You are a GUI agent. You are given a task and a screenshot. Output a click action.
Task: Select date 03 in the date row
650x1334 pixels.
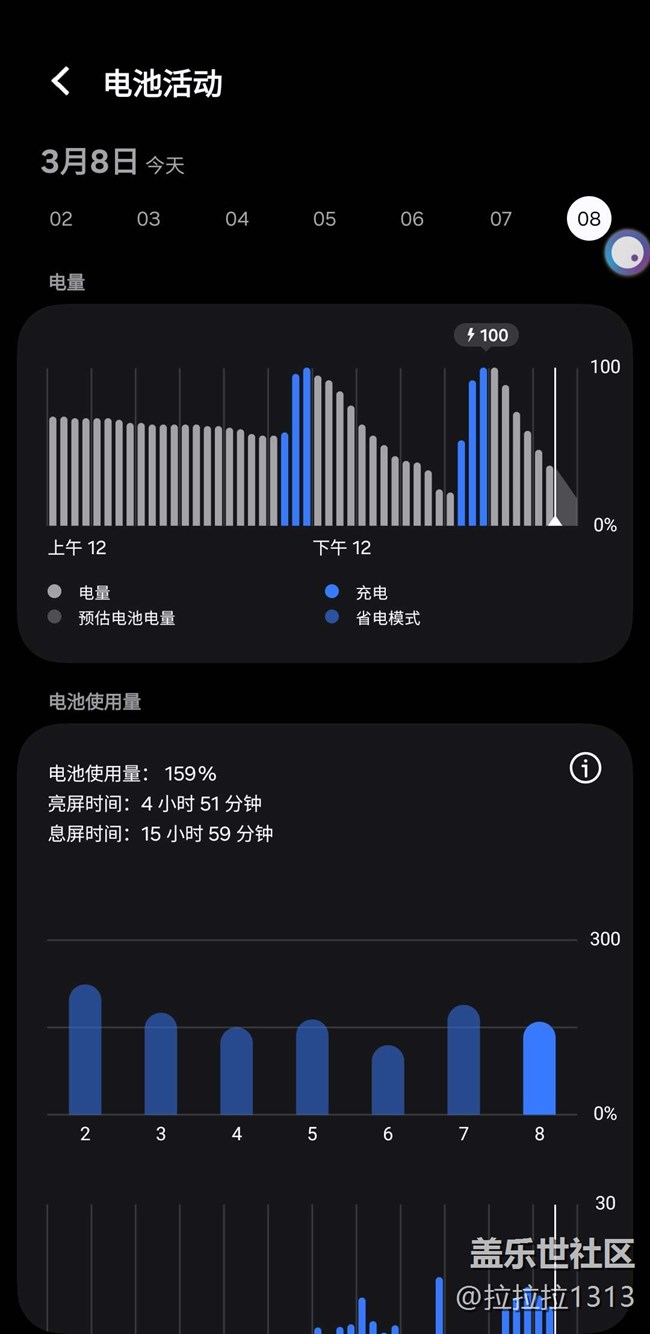[x=149, y=219]
